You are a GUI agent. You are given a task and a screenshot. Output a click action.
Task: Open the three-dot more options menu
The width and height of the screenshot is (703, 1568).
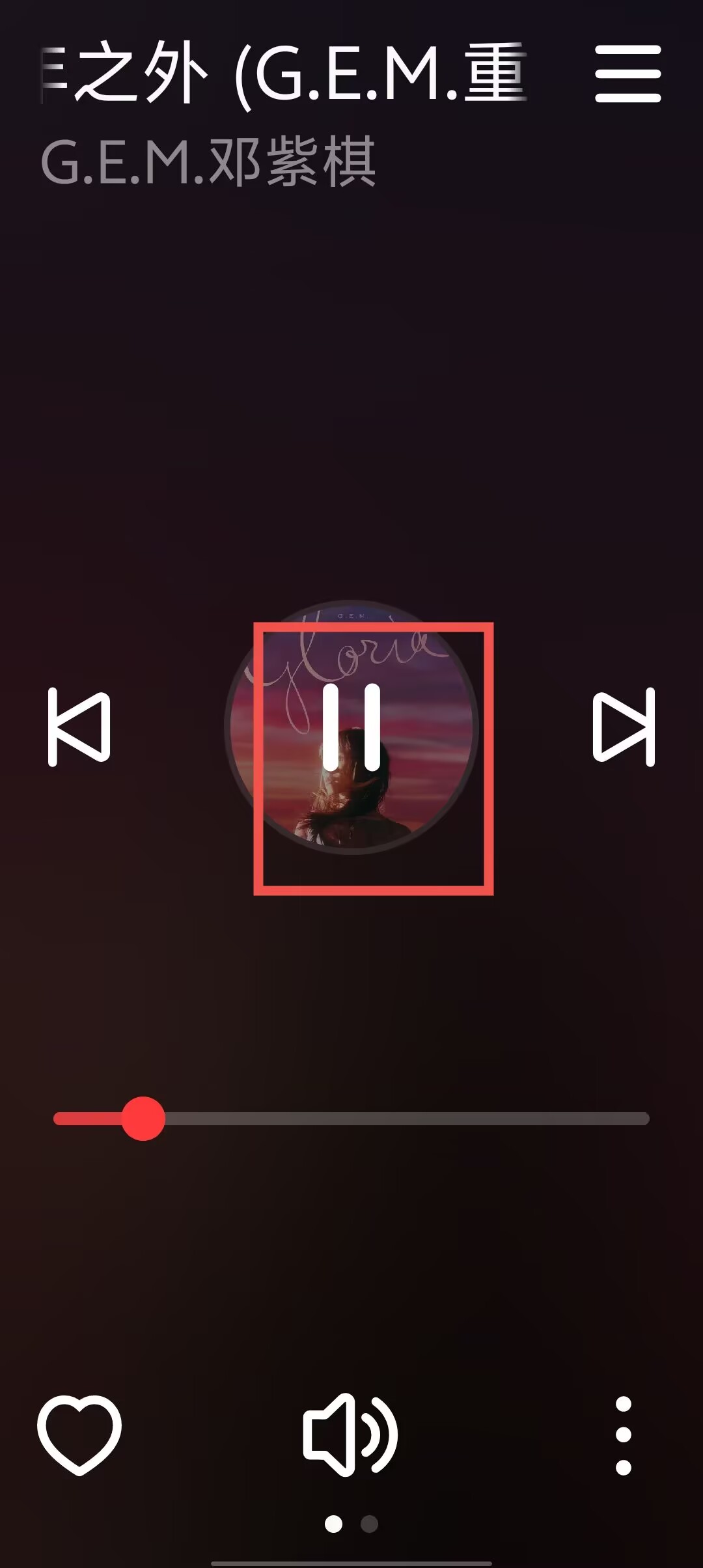pyautogui.click(x=623, y=1435)
